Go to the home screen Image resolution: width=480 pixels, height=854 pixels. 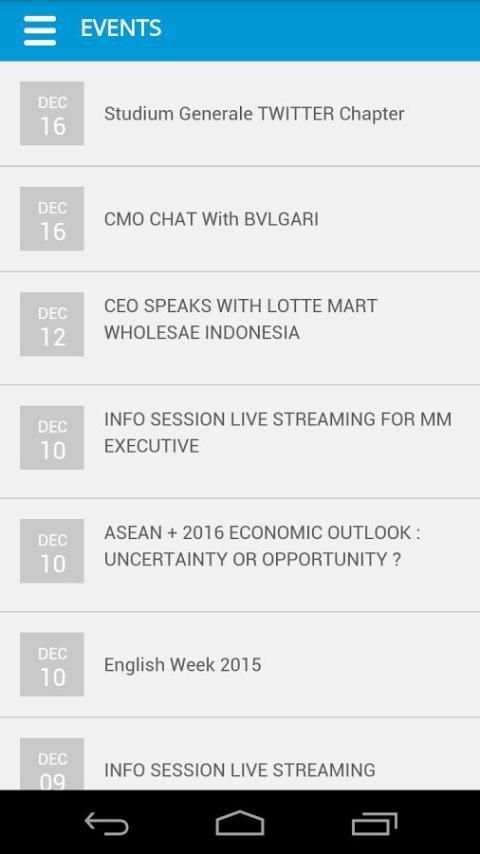pyautogui.click(x=240, y=823)
